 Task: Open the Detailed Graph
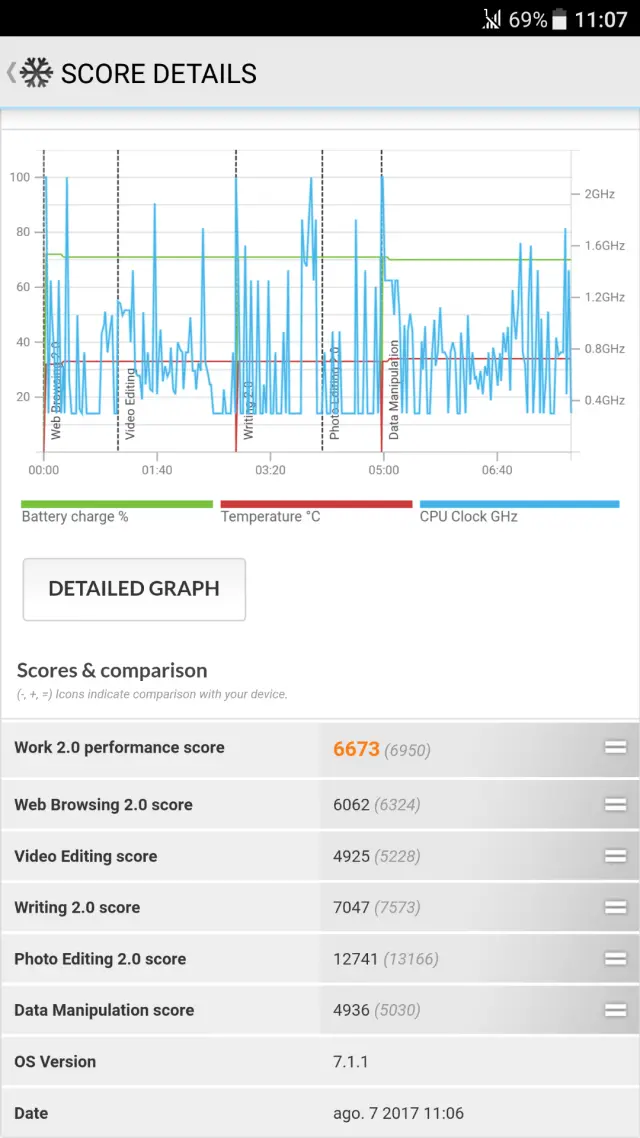[x=134, y=589]
